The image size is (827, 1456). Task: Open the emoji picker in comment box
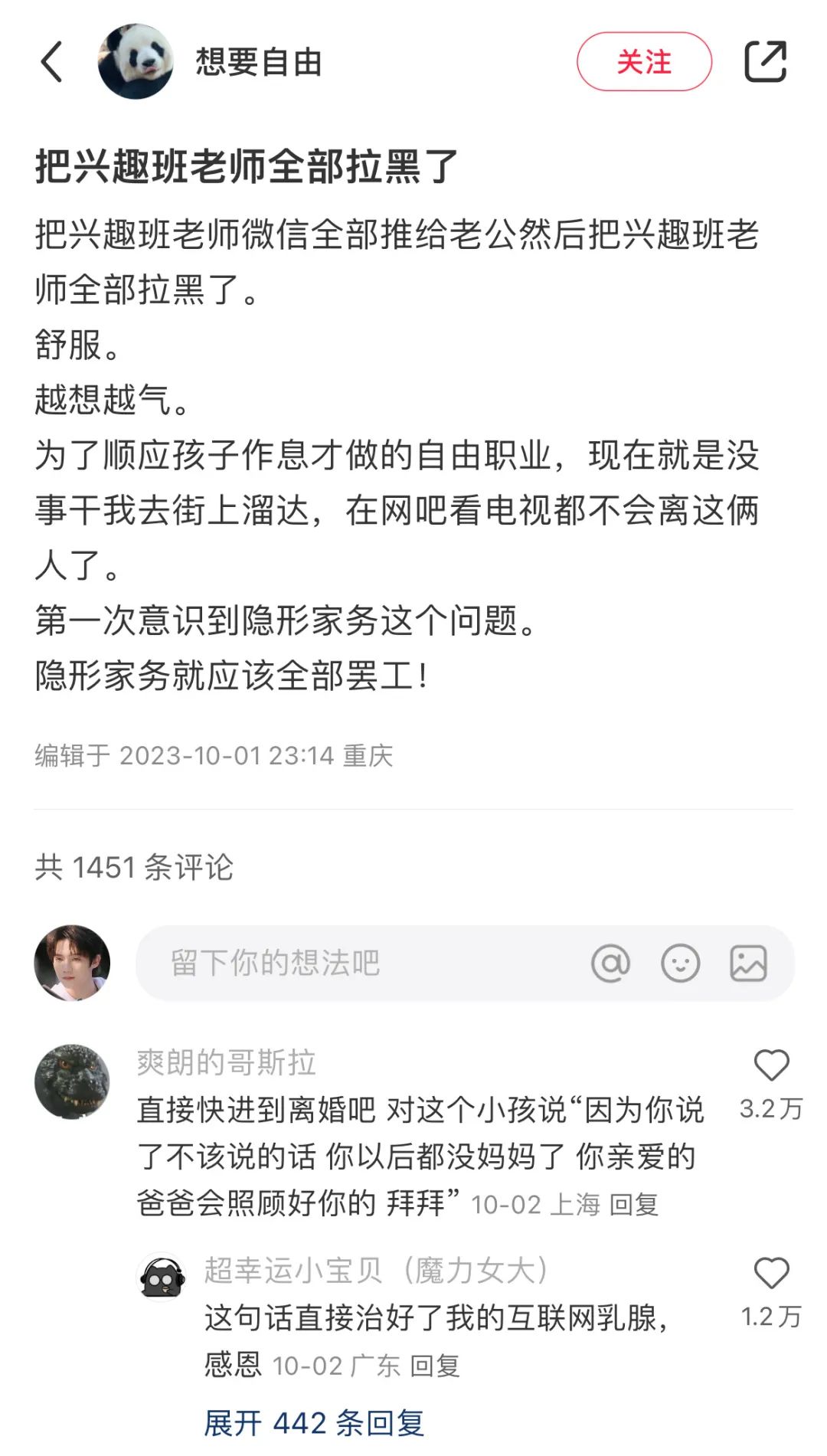click(680, 963)
